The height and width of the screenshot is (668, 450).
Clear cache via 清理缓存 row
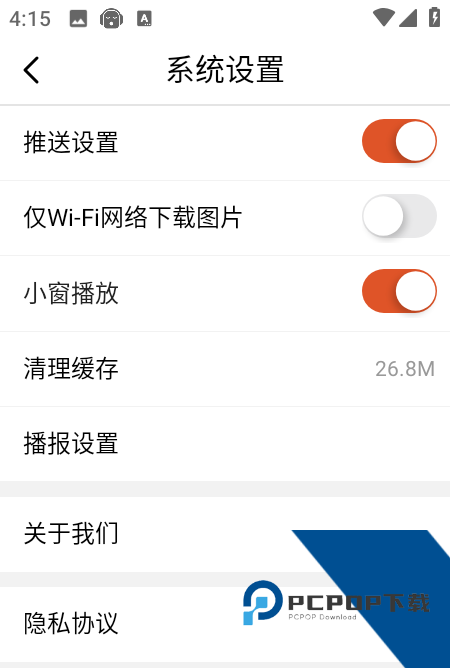tap(225, 369)
